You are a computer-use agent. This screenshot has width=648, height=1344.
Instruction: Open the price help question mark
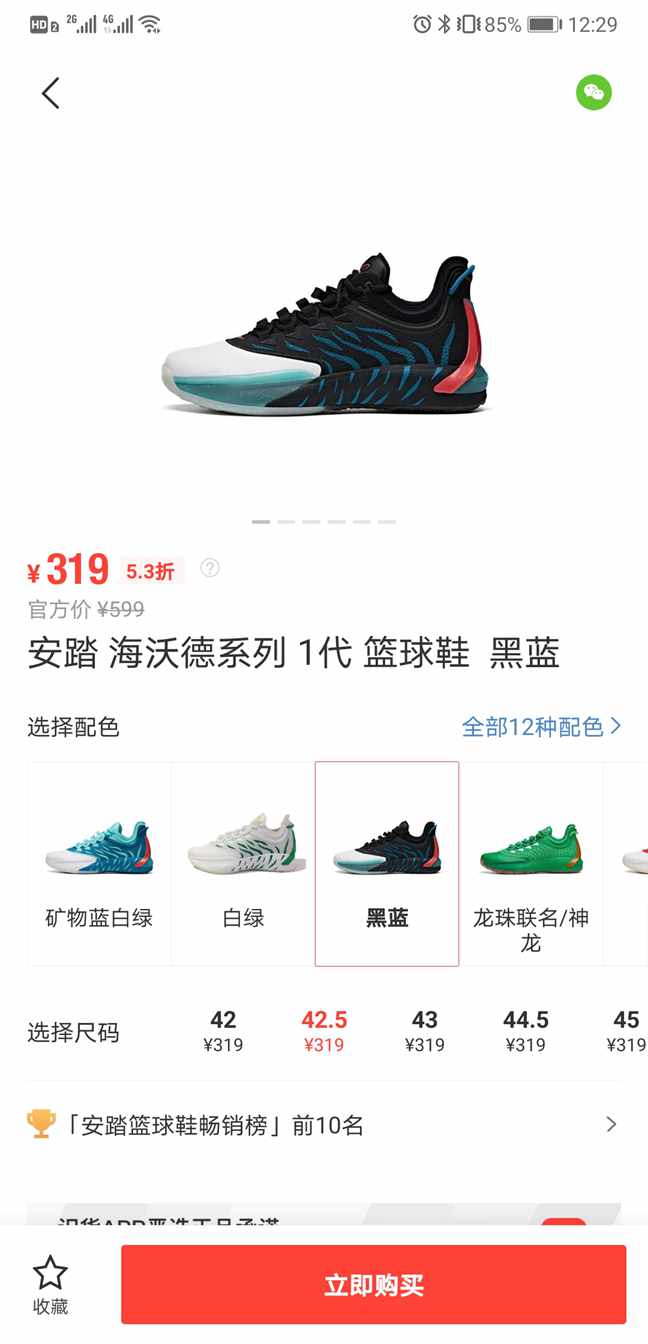click(210, 568)
